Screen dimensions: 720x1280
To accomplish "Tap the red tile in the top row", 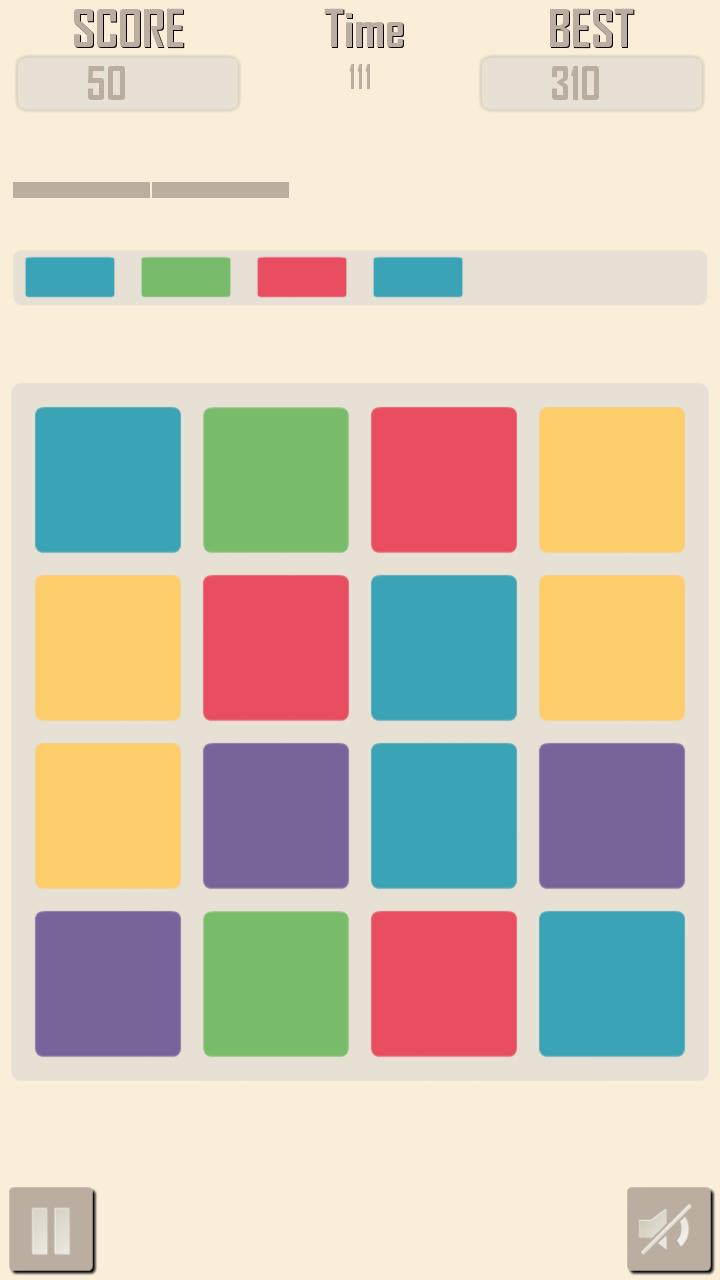I will coord(443,479).
